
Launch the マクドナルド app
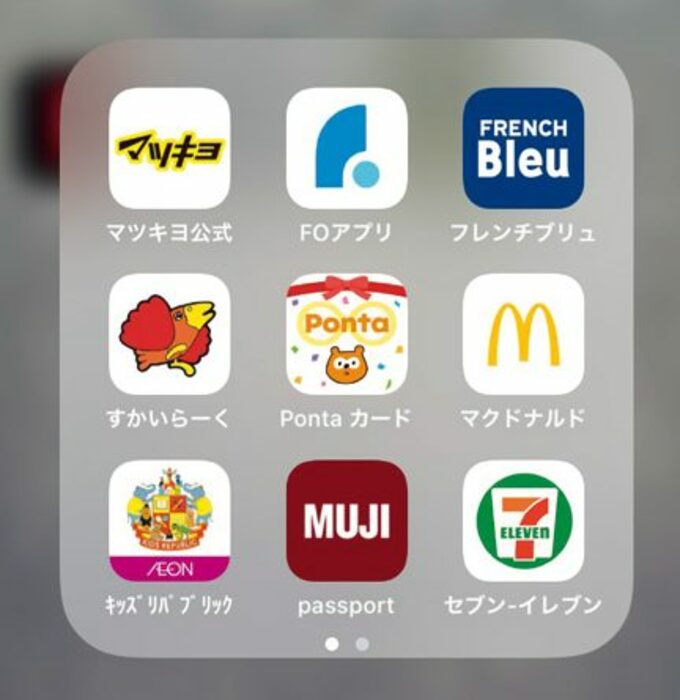[x=523, y=334]
